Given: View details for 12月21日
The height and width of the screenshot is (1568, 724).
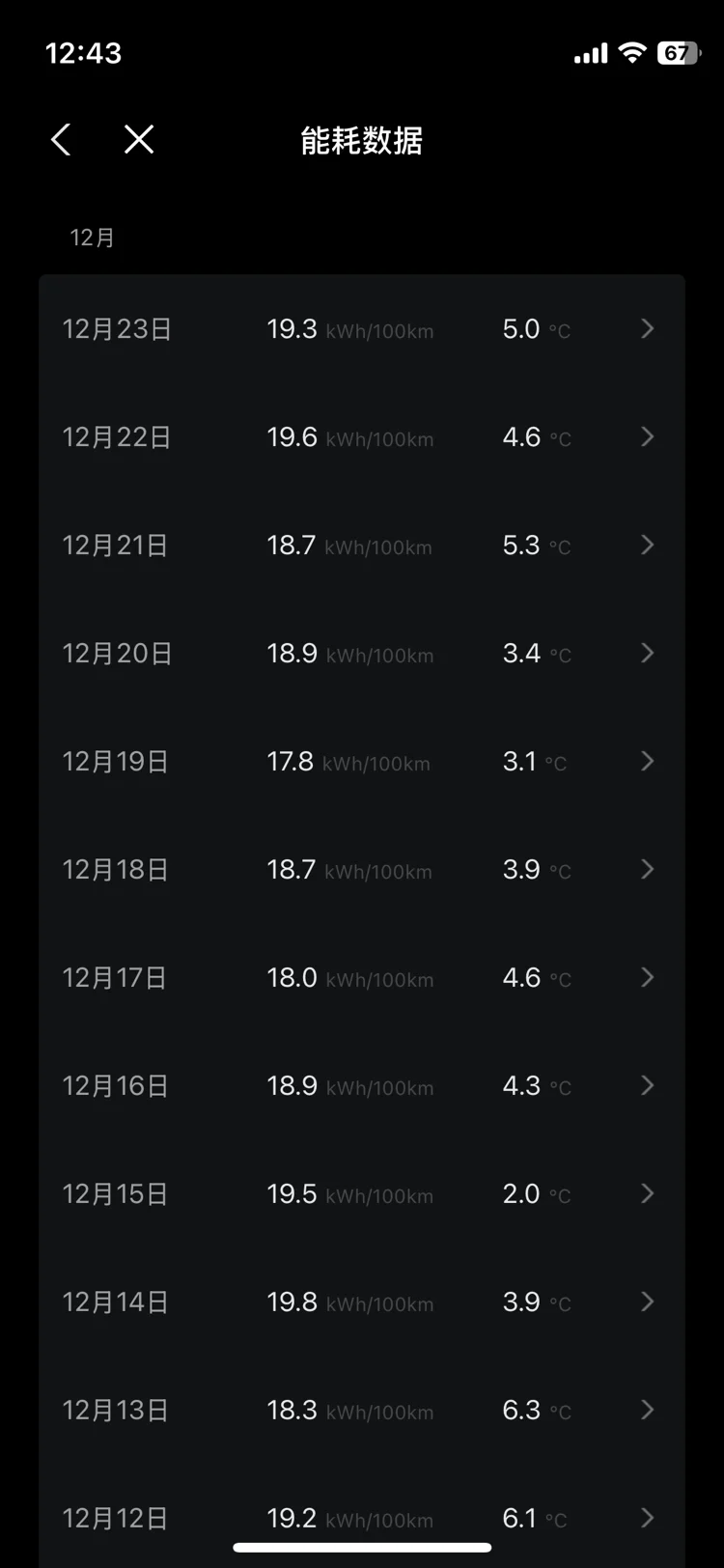Looking at the screenshot, I should pyautogui.click(x=362, y=546).
